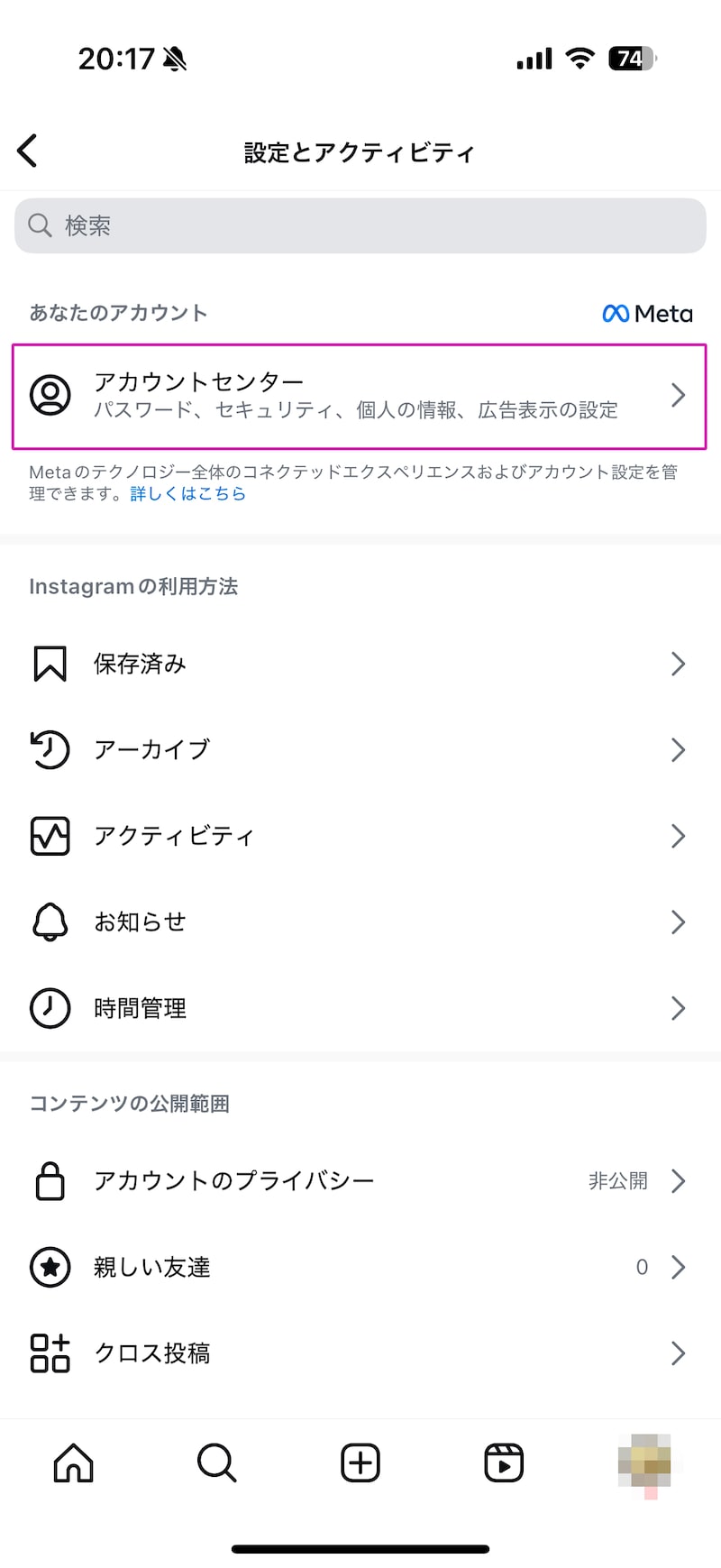Select the search magnifier in bottom navigation
This screenshot has height=1568, width=721.
(216, 1463)
